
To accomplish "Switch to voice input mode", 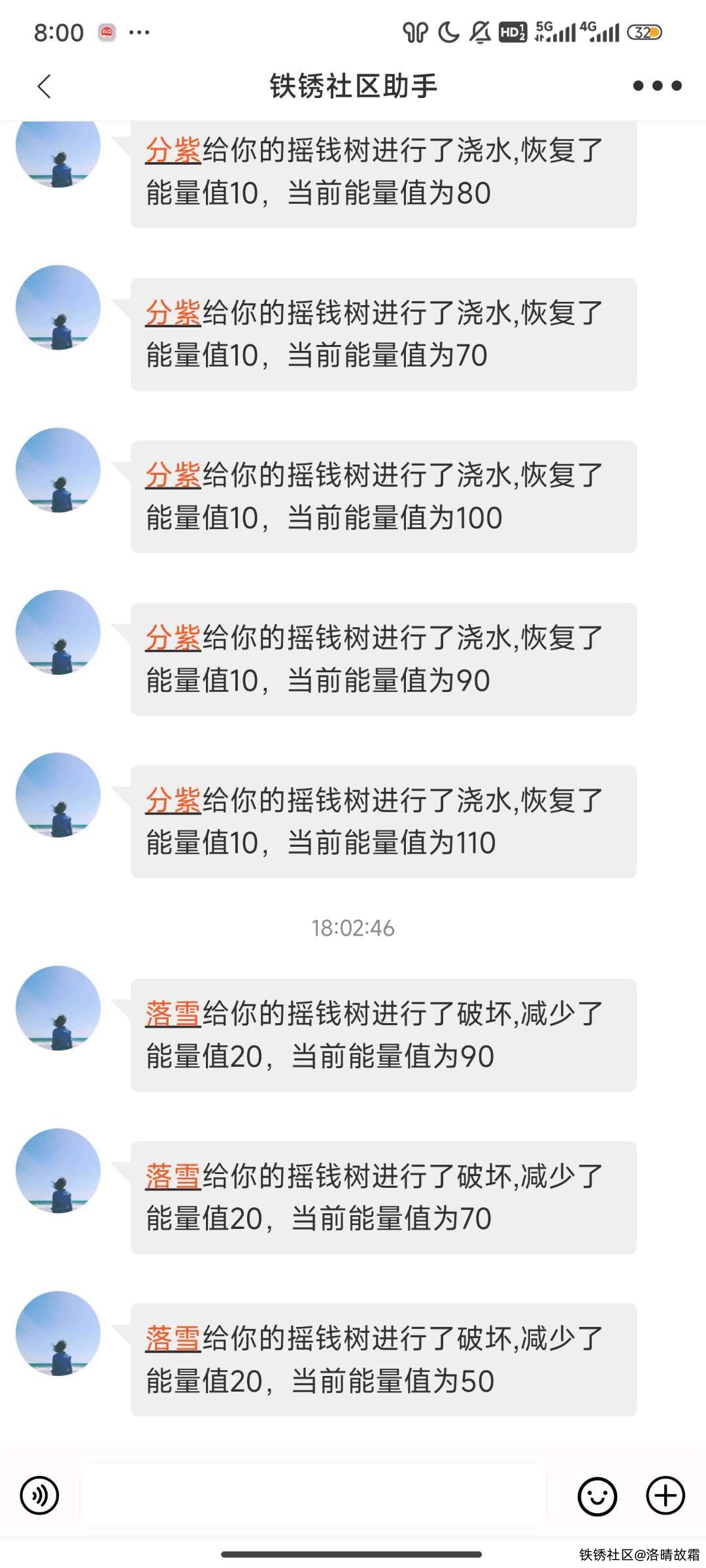I will [40, 1495].
